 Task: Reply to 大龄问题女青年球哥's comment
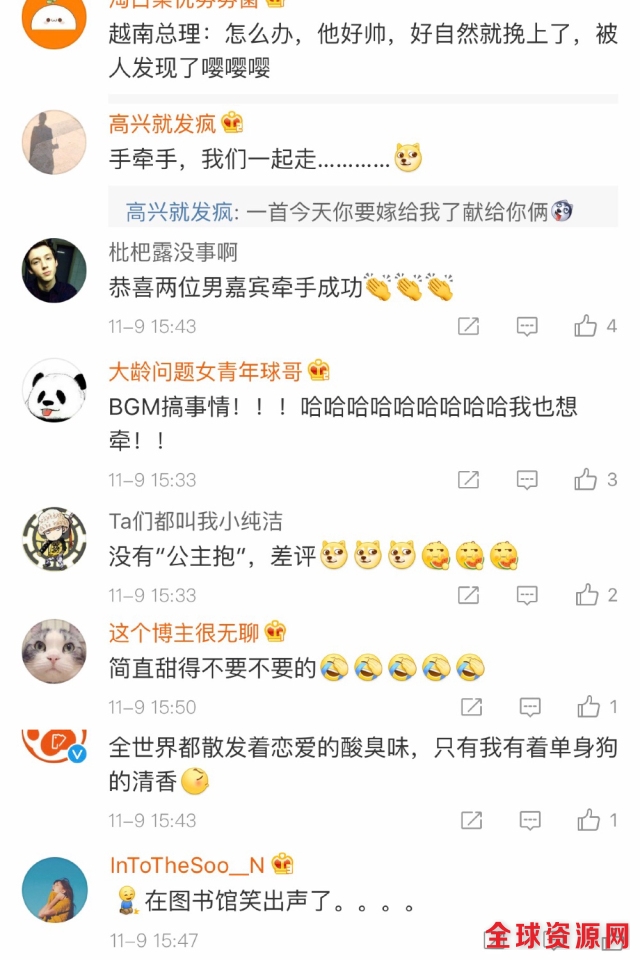pos(527,480)
